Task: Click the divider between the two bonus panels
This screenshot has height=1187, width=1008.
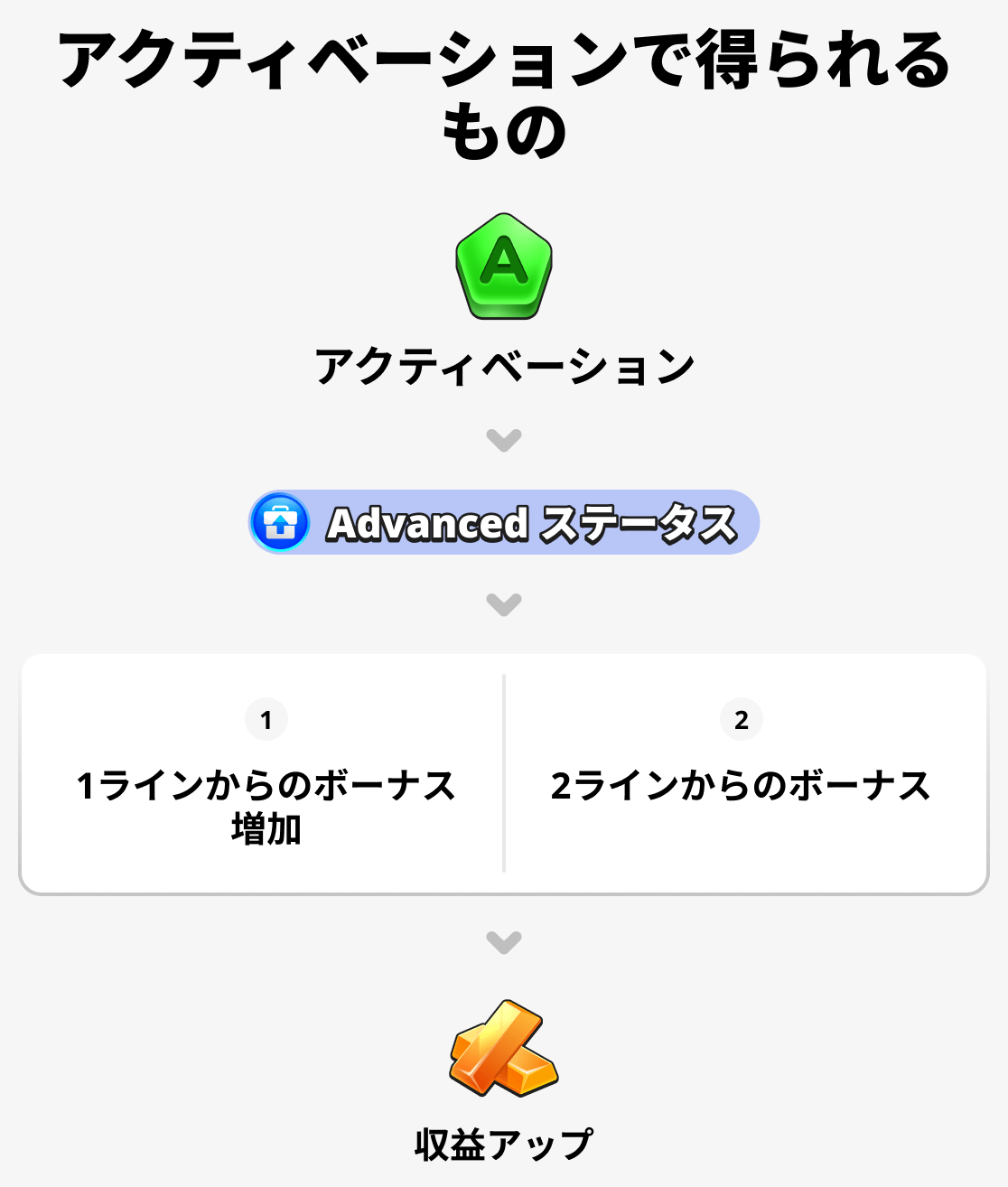Action: click(x=502, y=772)
